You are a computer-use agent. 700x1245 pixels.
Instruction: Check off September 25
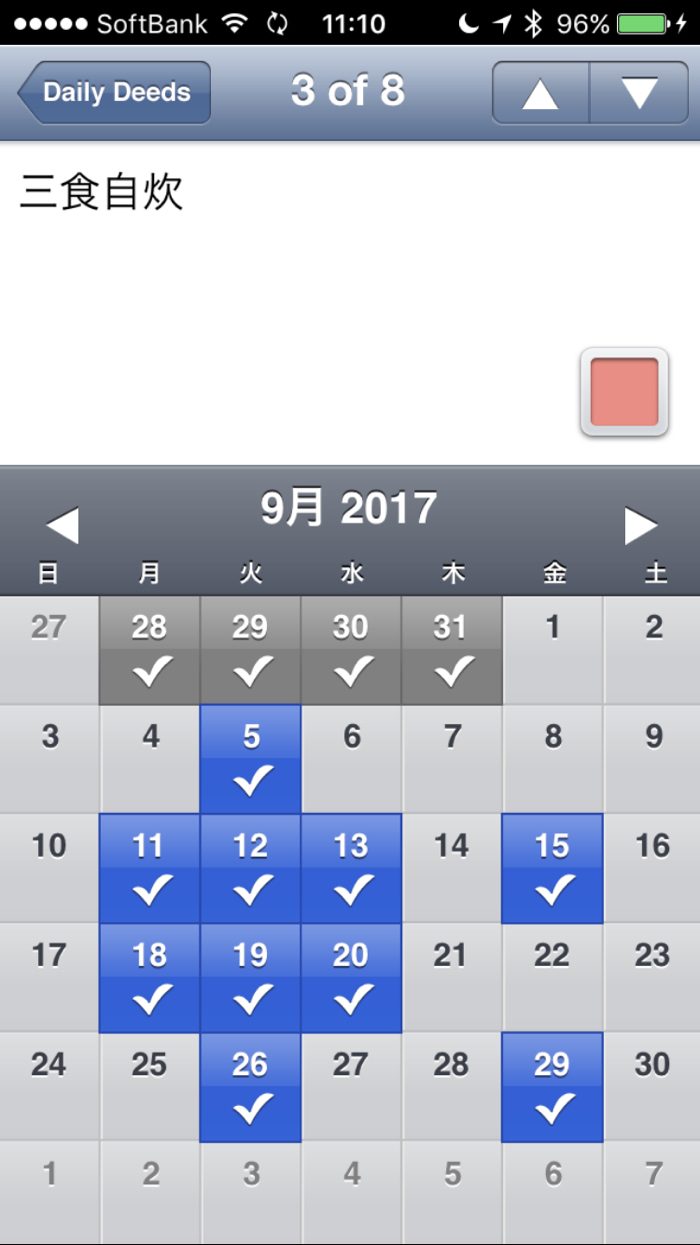click(x=150, y=1087)
